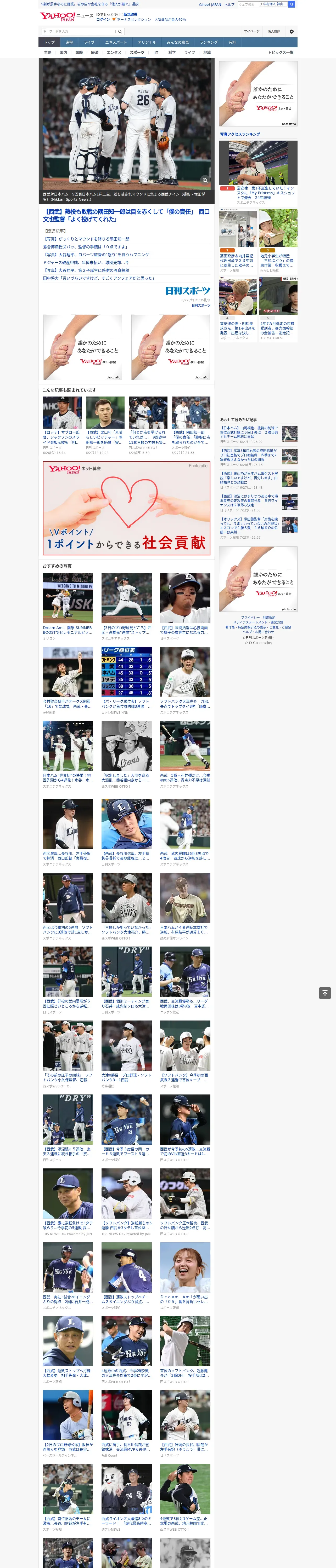Switch to the 速報 tab
The width and height of the screenshot is (336, 1568).
pyautogui.click(x=69, y=43)
